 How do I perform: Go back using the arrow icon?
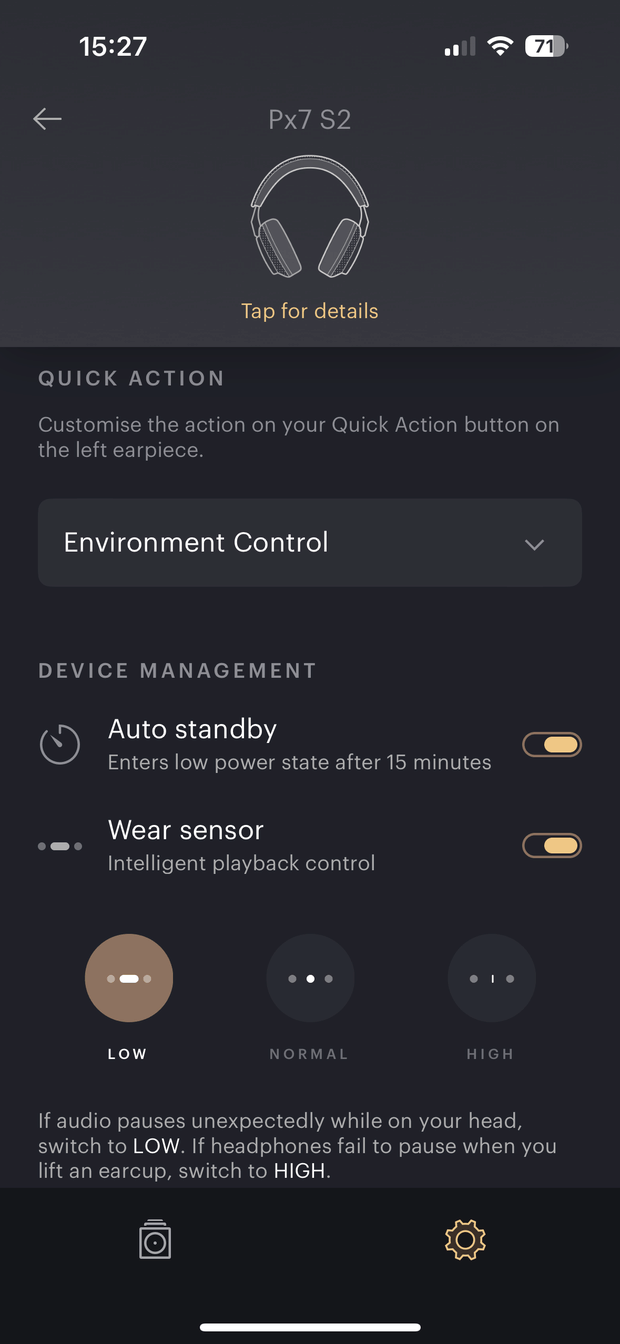47,119
